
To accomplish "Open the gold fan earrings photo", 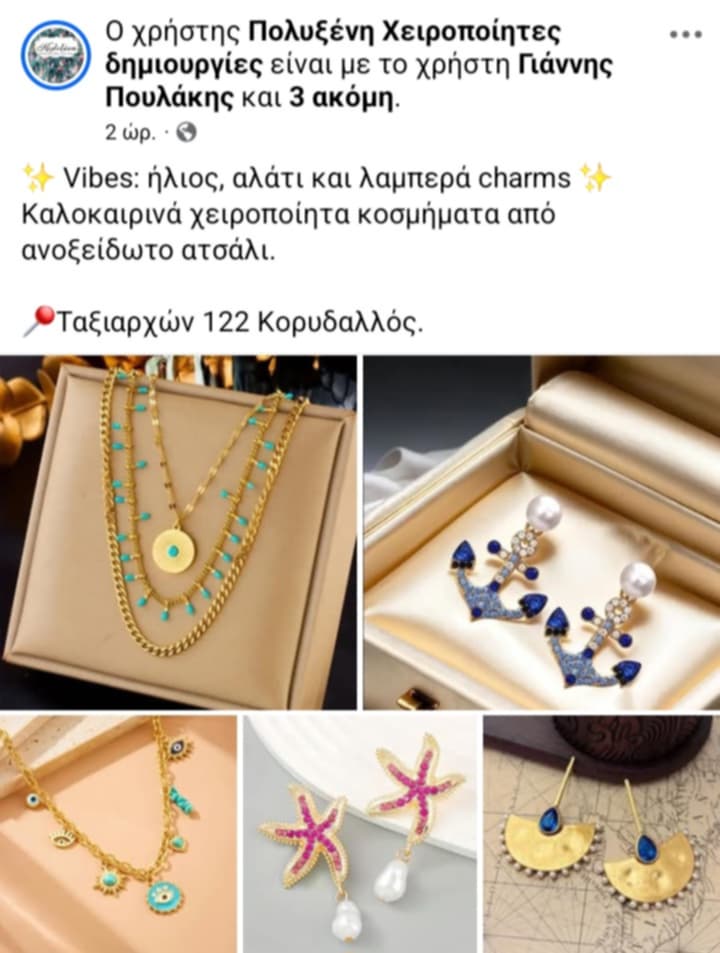I will pyautogui.click(x=601, y=833).
